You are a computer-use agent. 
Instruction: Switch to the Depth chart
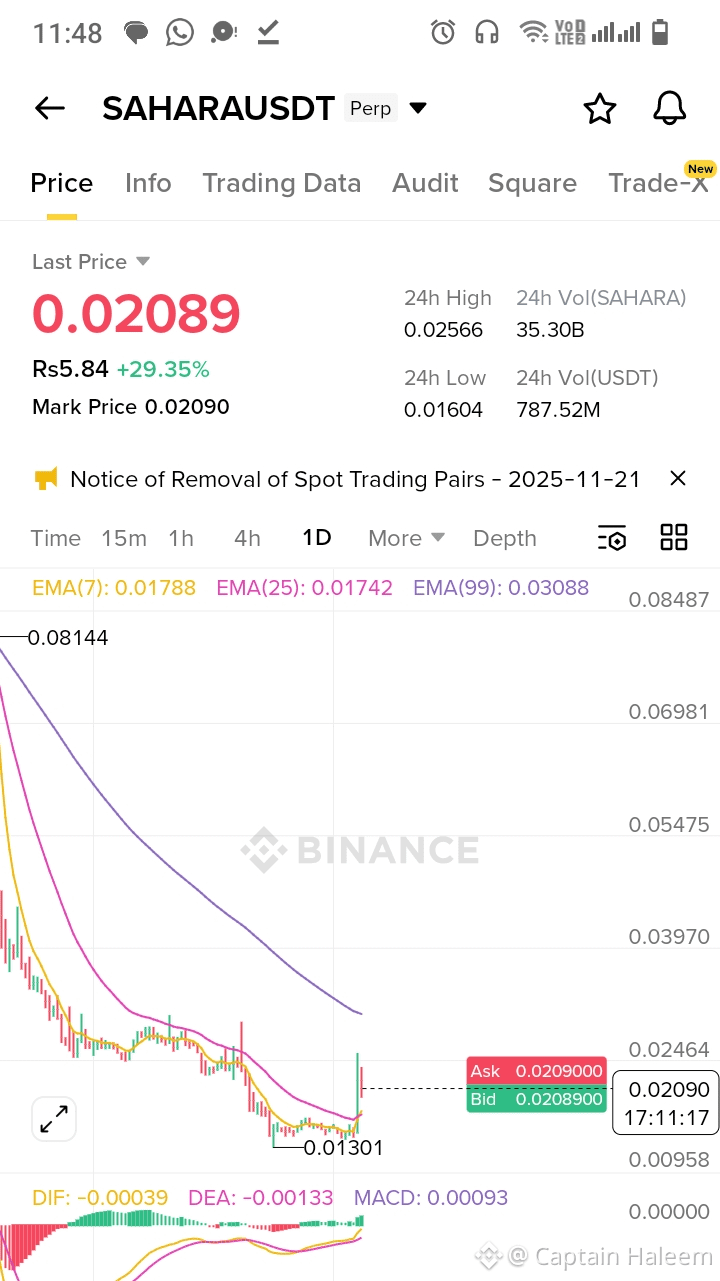505,538
